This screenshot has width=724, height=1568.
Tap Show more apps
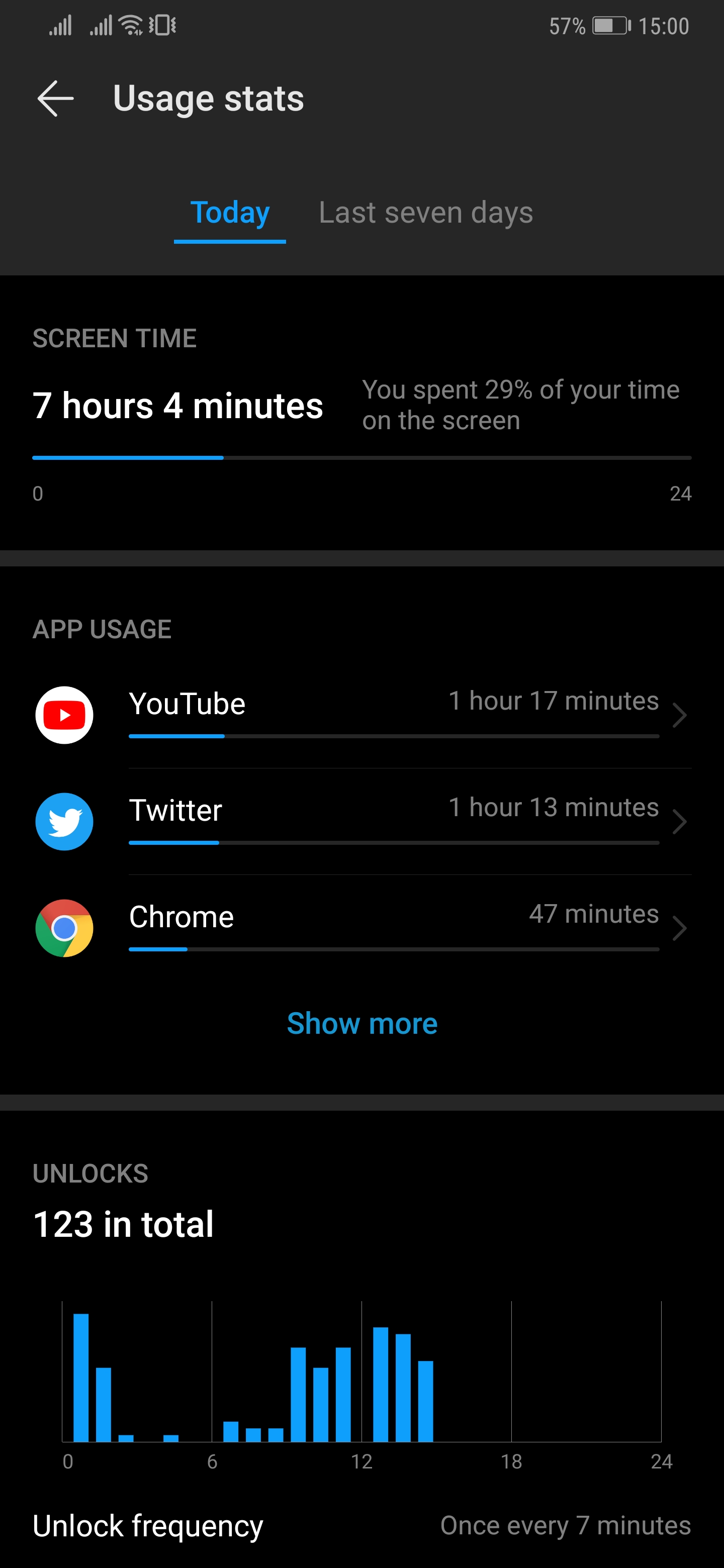(361, 1023)
